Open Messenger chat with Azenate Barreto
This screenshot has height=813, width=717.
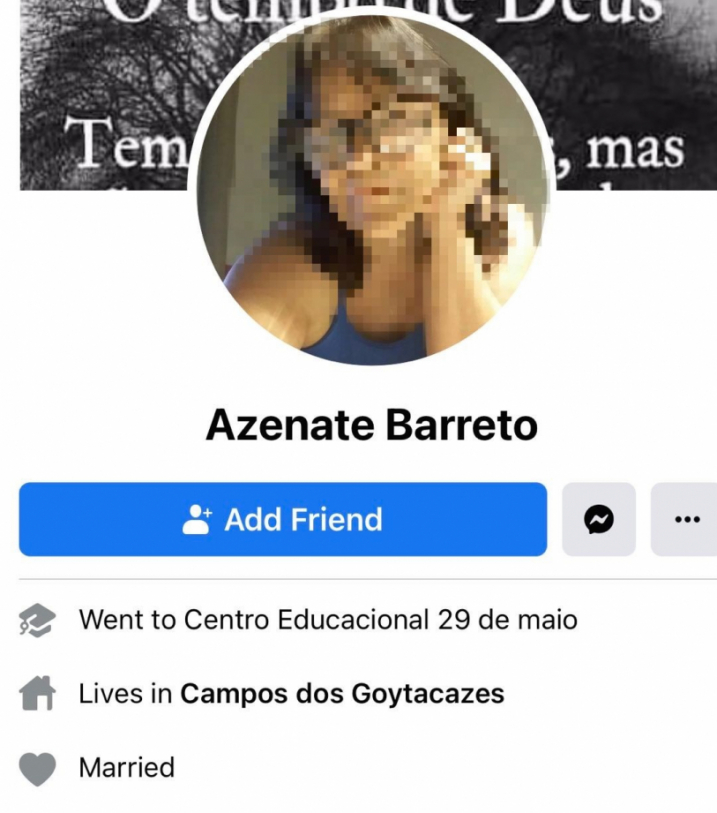point(598,519)
